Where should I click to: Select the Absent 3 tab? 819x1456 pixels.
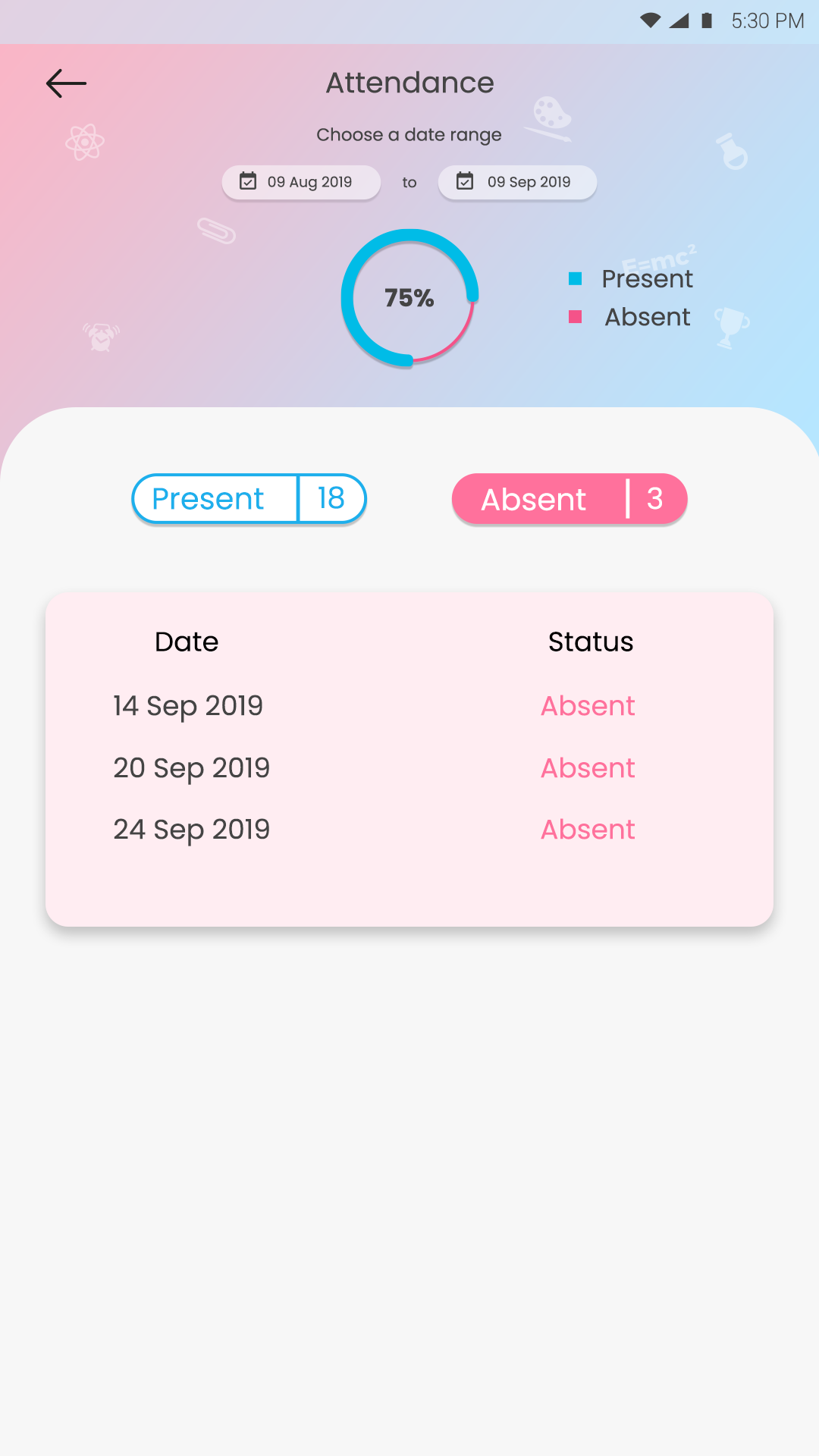pos(570,499)
